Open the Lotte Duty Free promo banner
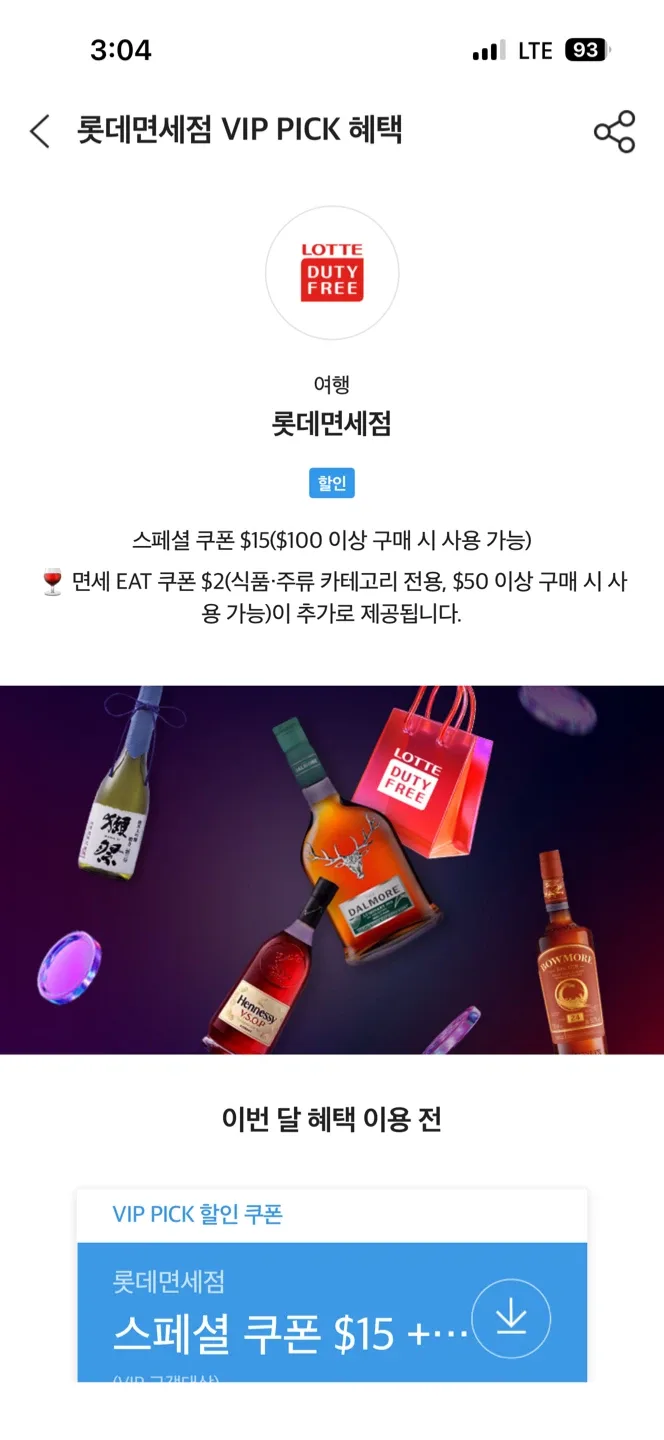Screen dimensions: 664x1440 pyautogui.click(x=332, y=869)
